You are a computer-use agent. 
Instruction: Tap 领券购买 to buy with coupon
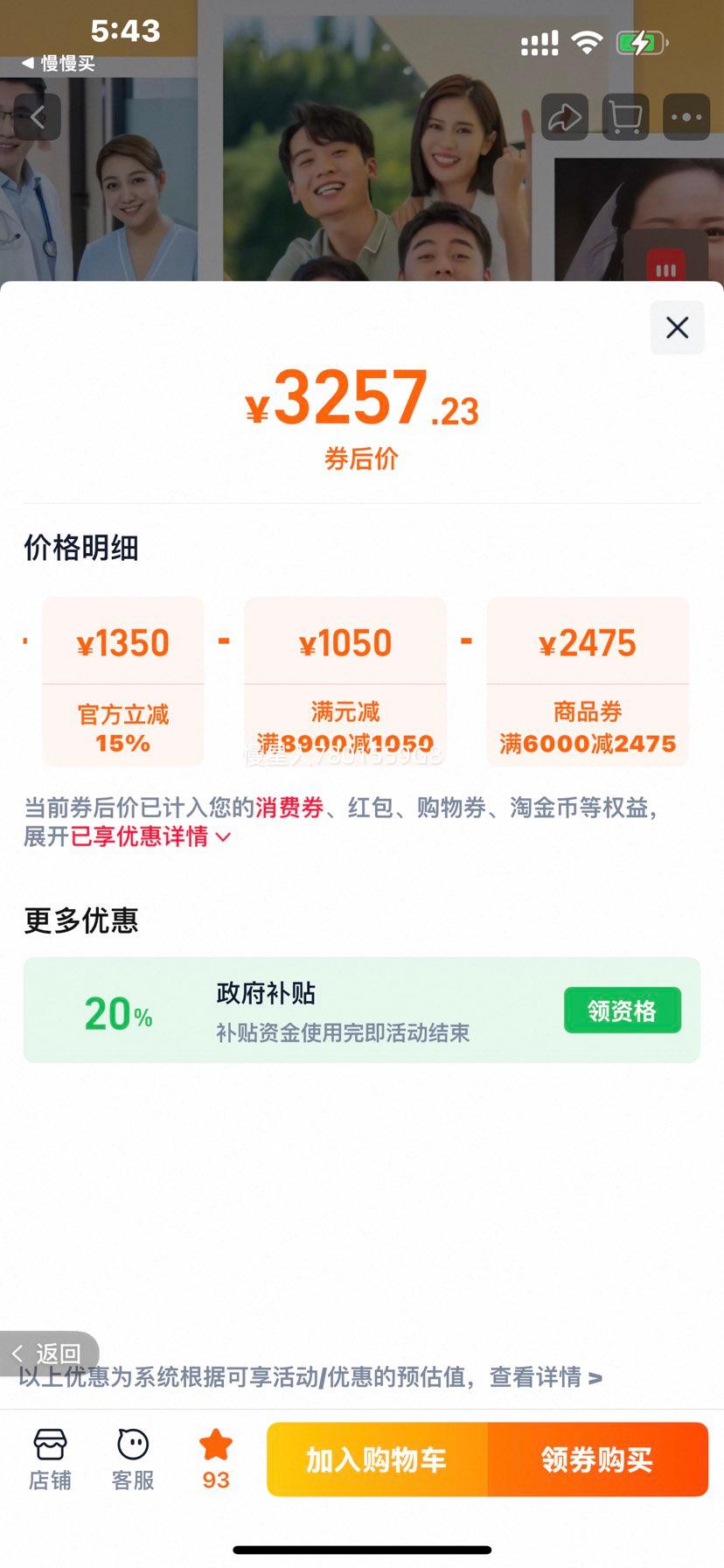(597, 1459)
